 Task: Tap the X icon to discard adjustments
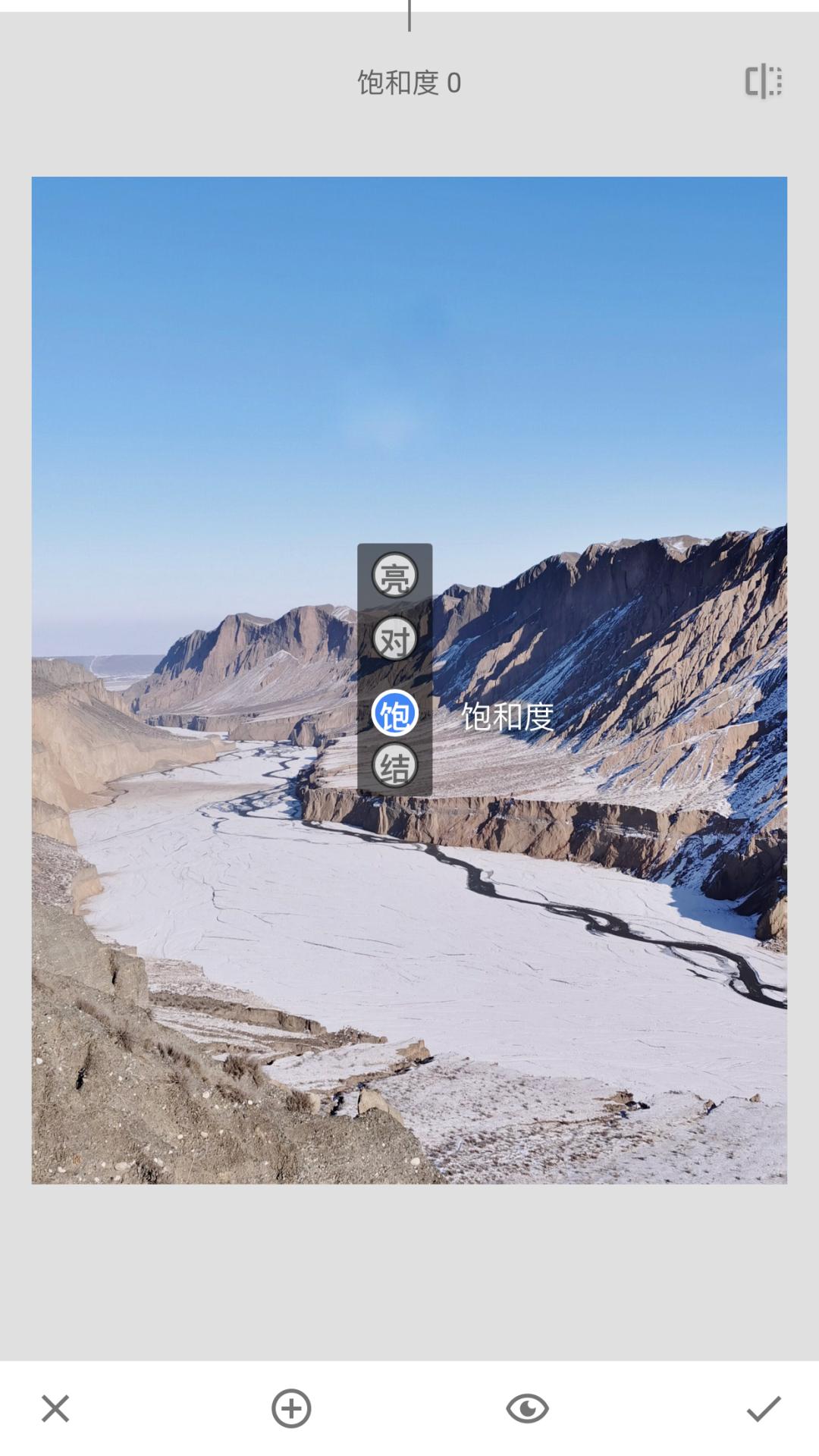pyautogui.click(x=55, y=1408)
